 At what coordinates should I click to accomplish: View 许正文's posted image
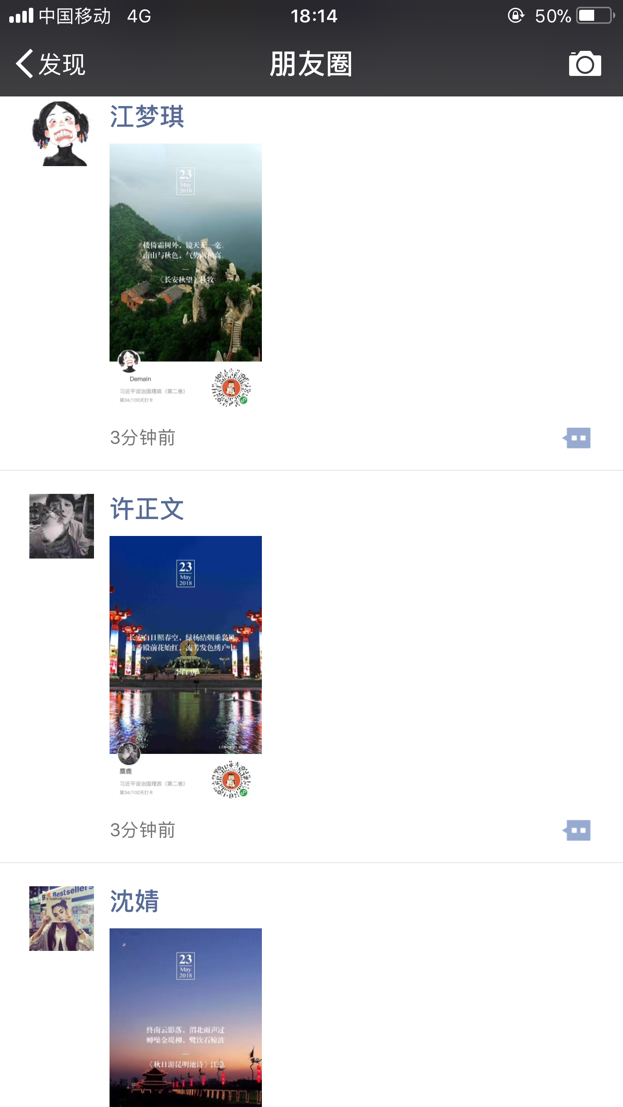185,667
